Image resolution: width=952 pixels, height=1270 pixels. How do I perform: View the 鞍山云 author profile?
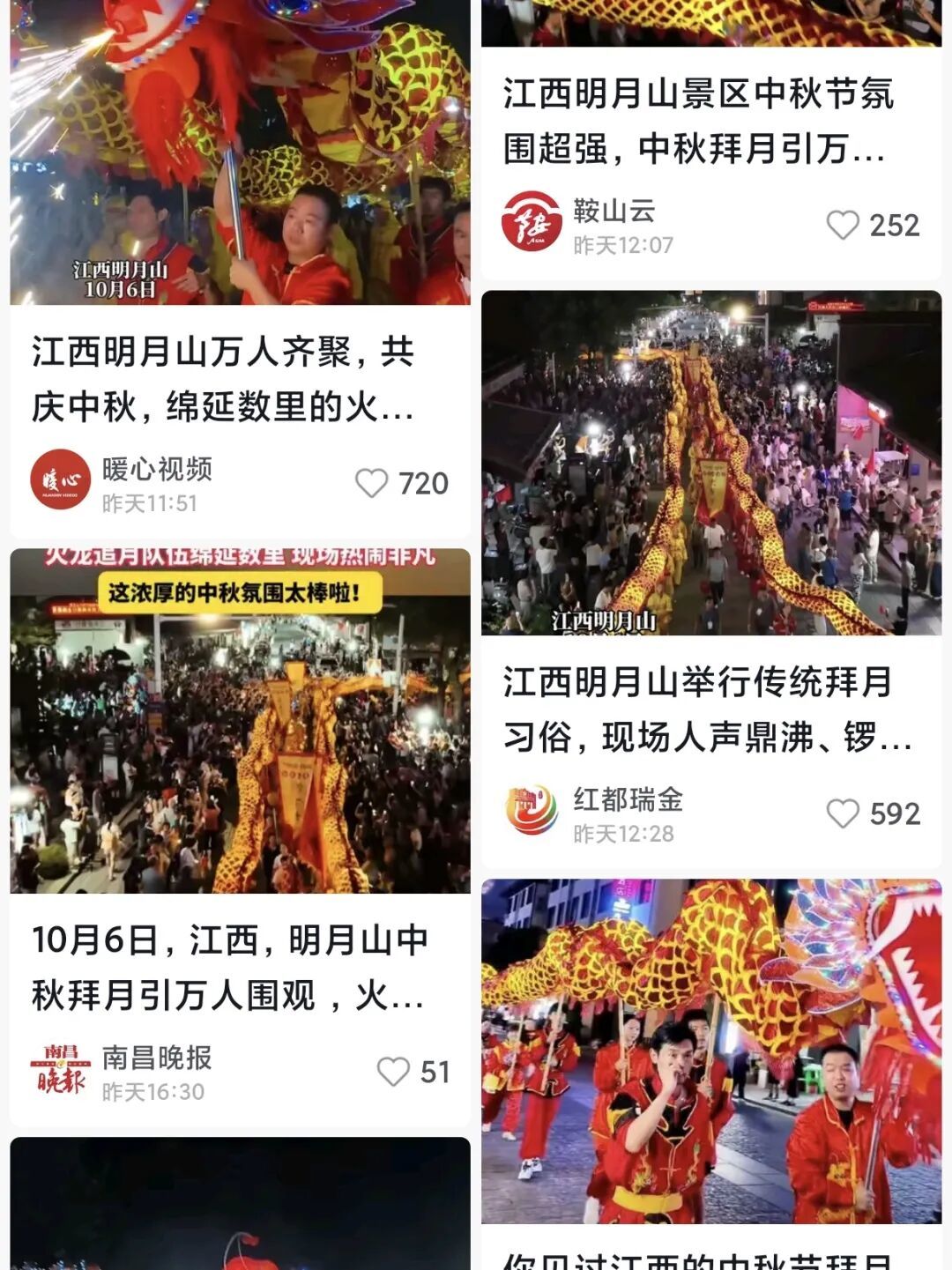tap(532, 221)
